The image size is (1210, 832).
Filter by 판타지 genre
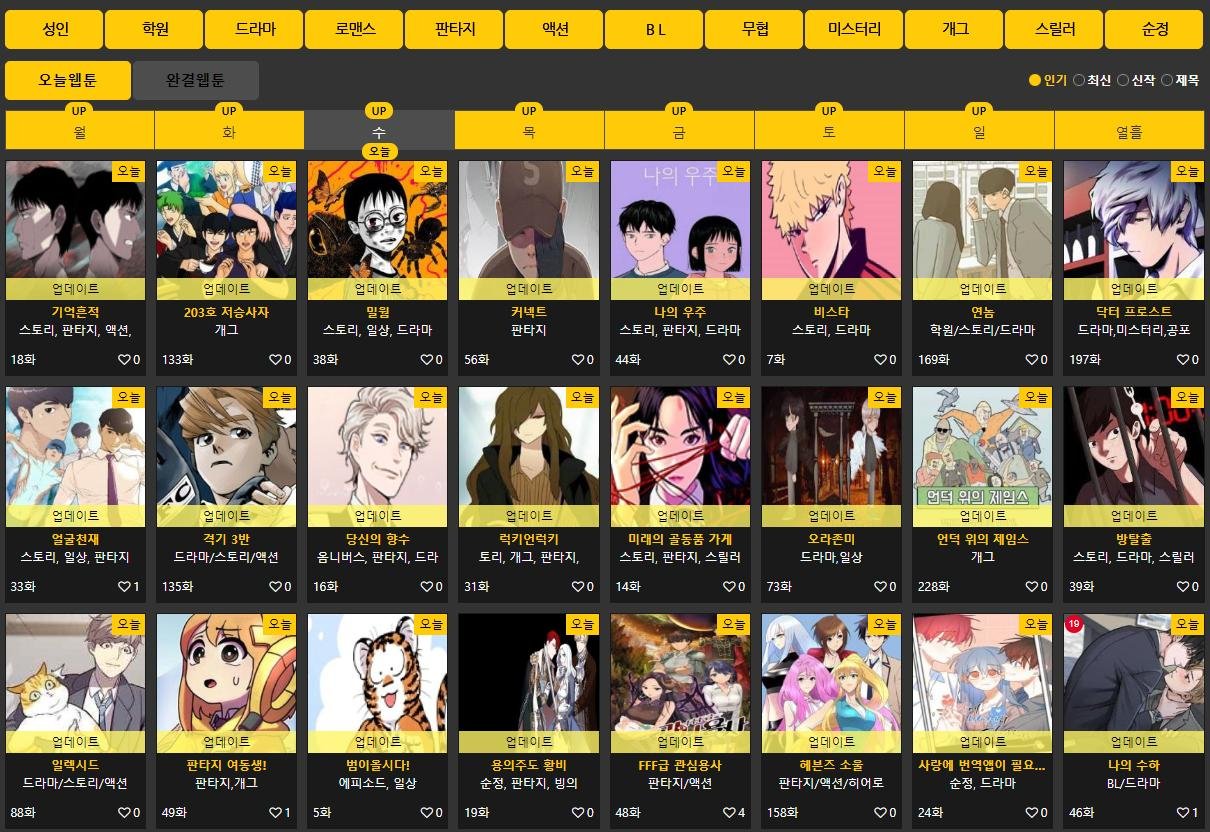point(454,30)
